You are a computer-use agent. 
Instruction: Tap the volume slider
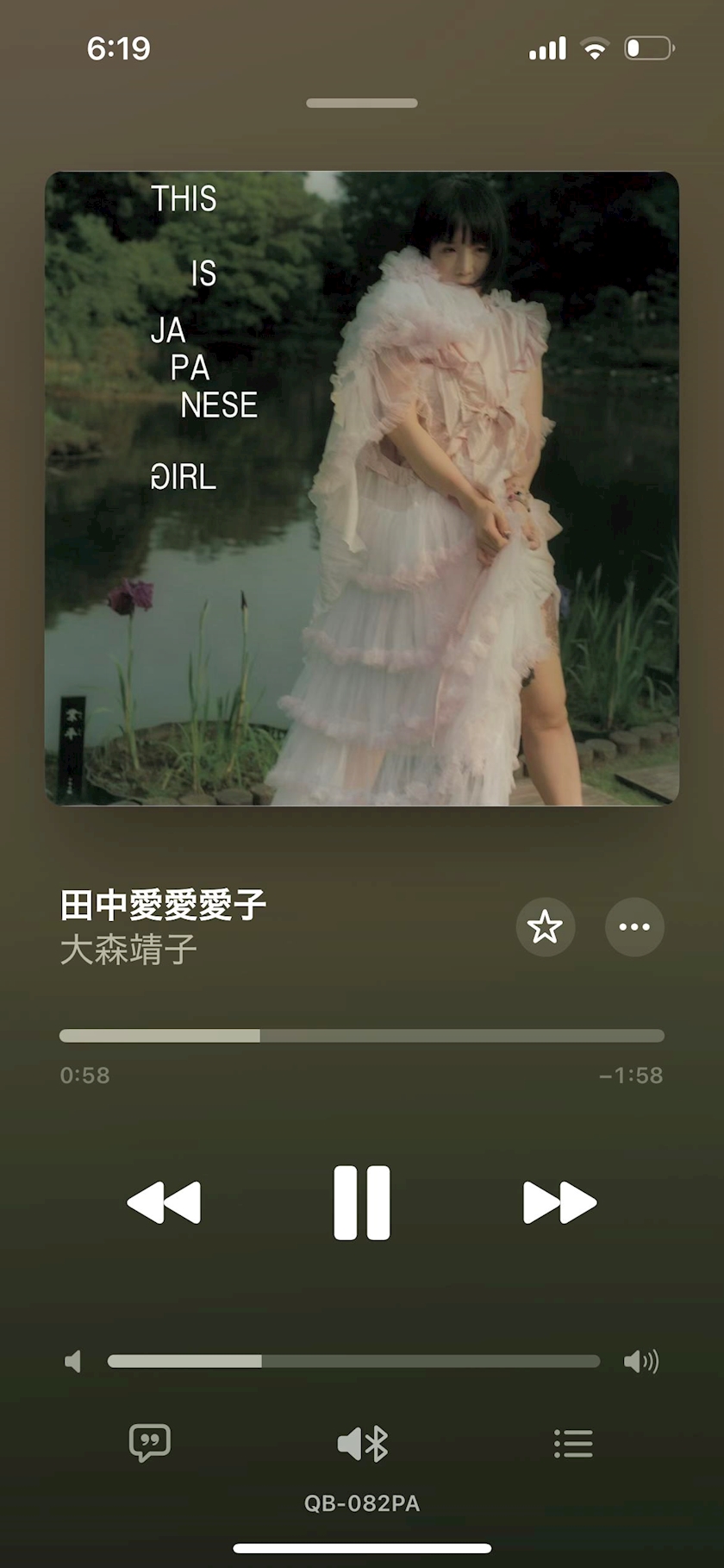point(353,1361)
